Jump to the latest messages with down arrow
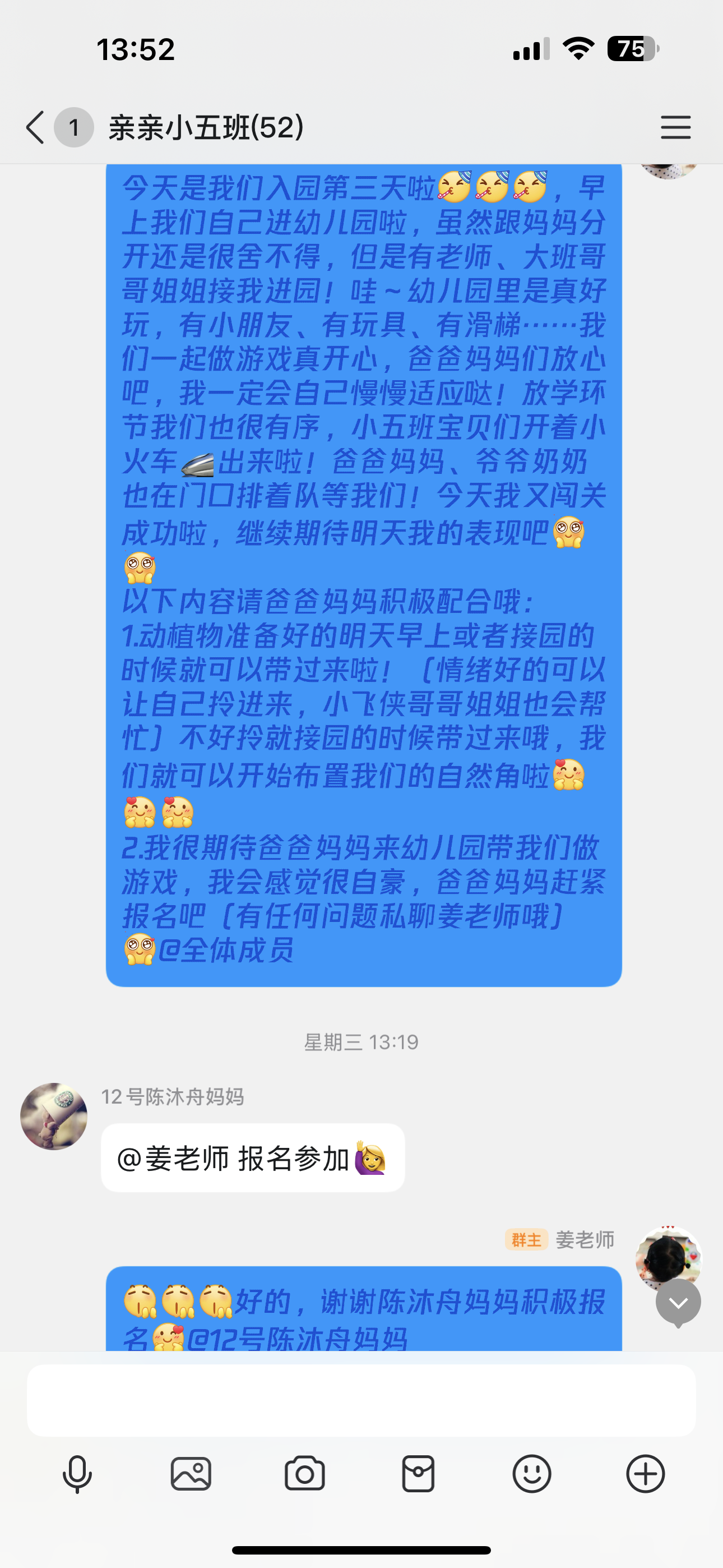723x1568 pixels. (x=678, y=1302)
